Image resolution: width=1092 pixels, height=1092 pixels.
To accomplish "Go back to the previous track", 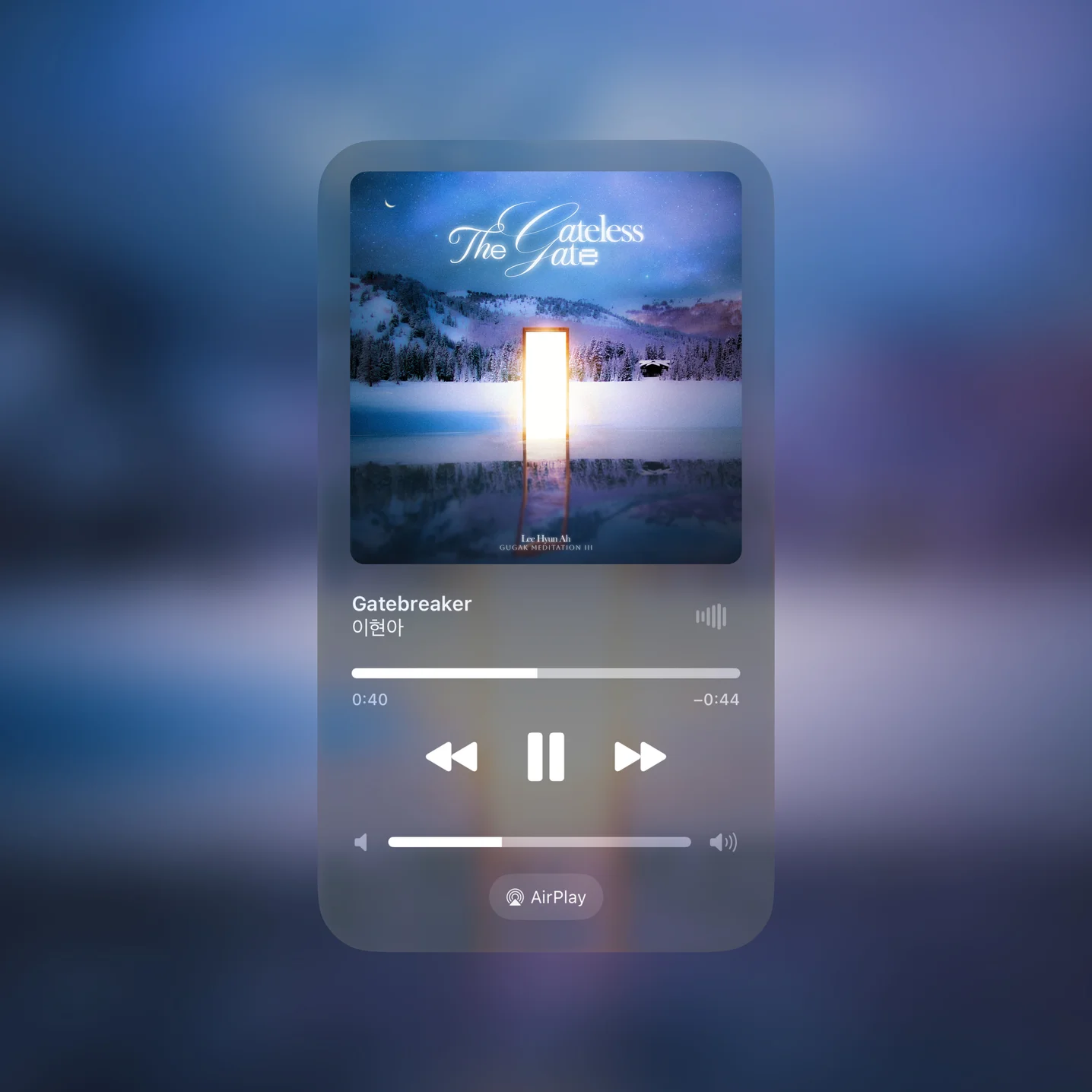I will point(452,757).
